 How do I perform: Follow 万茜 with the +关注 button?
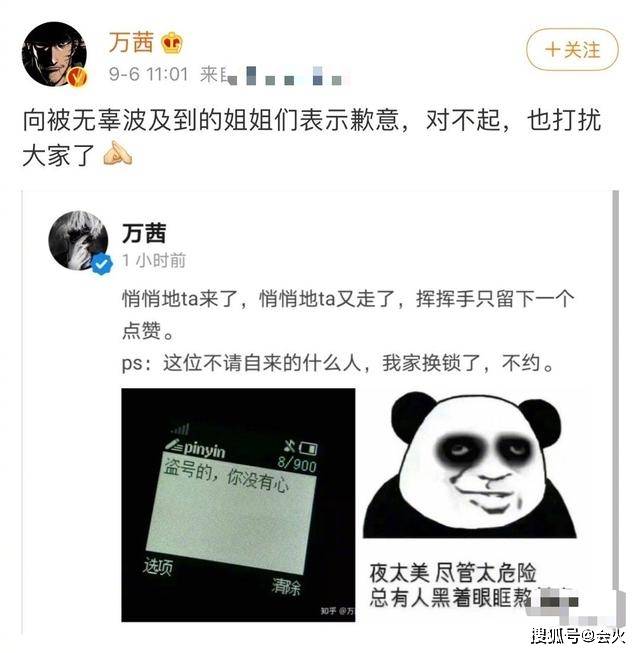pyautogui.click(x=572, y=48)
